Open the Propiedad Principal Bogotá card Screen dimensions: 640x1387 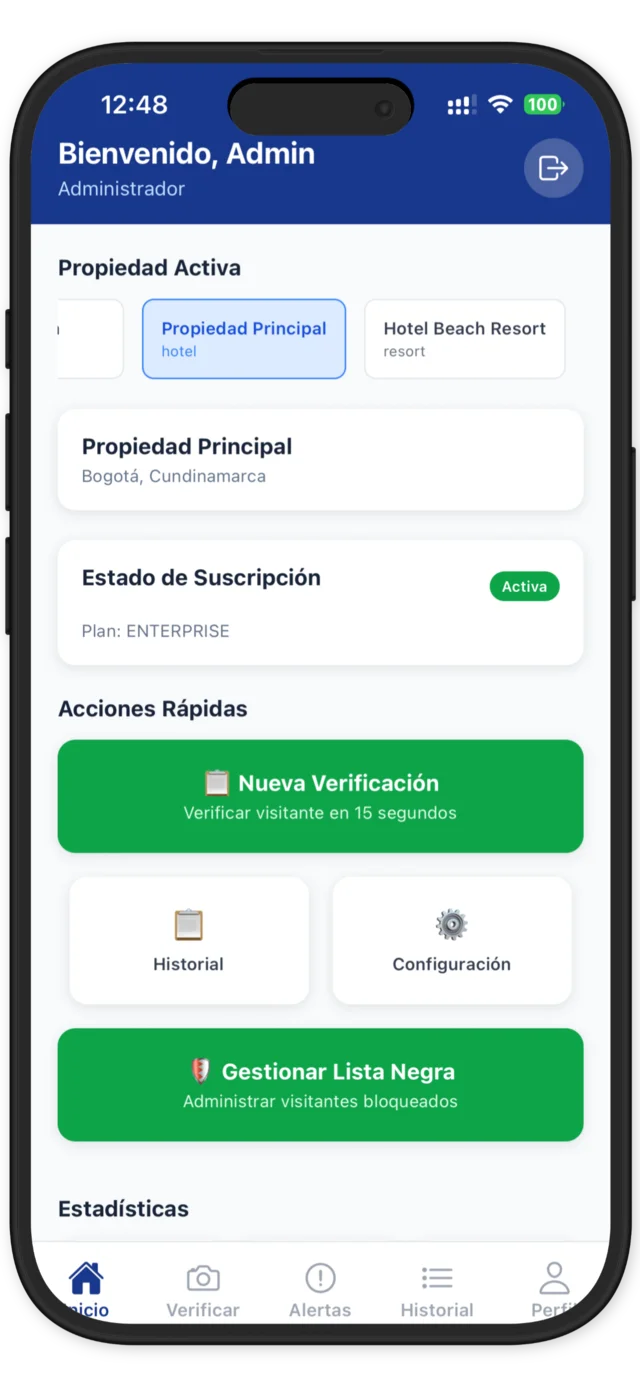pos(320,460)
